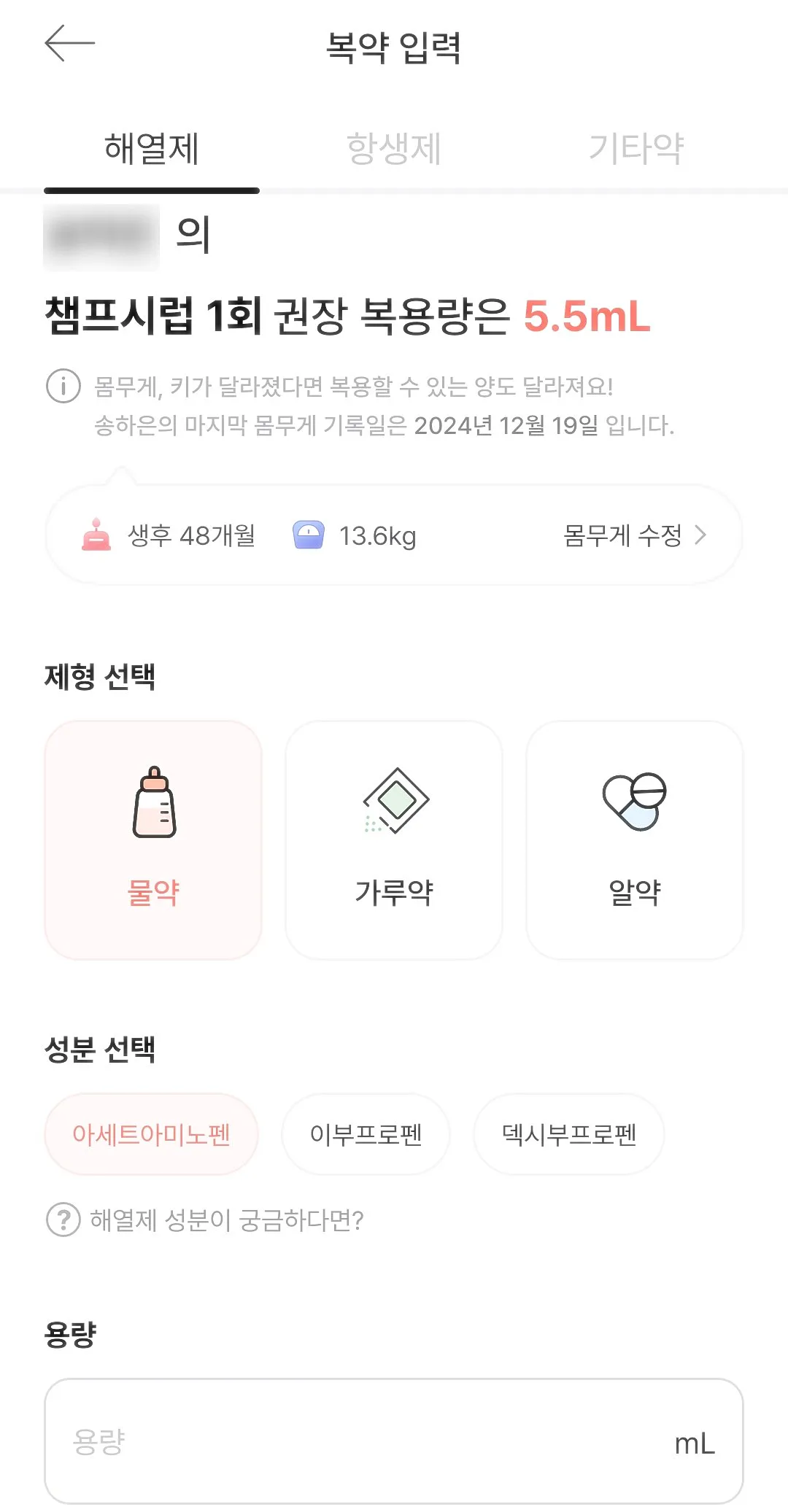Switch to the 항생제 tab
This screenshot has height=1512, width=788.
(x=394, y=148)
